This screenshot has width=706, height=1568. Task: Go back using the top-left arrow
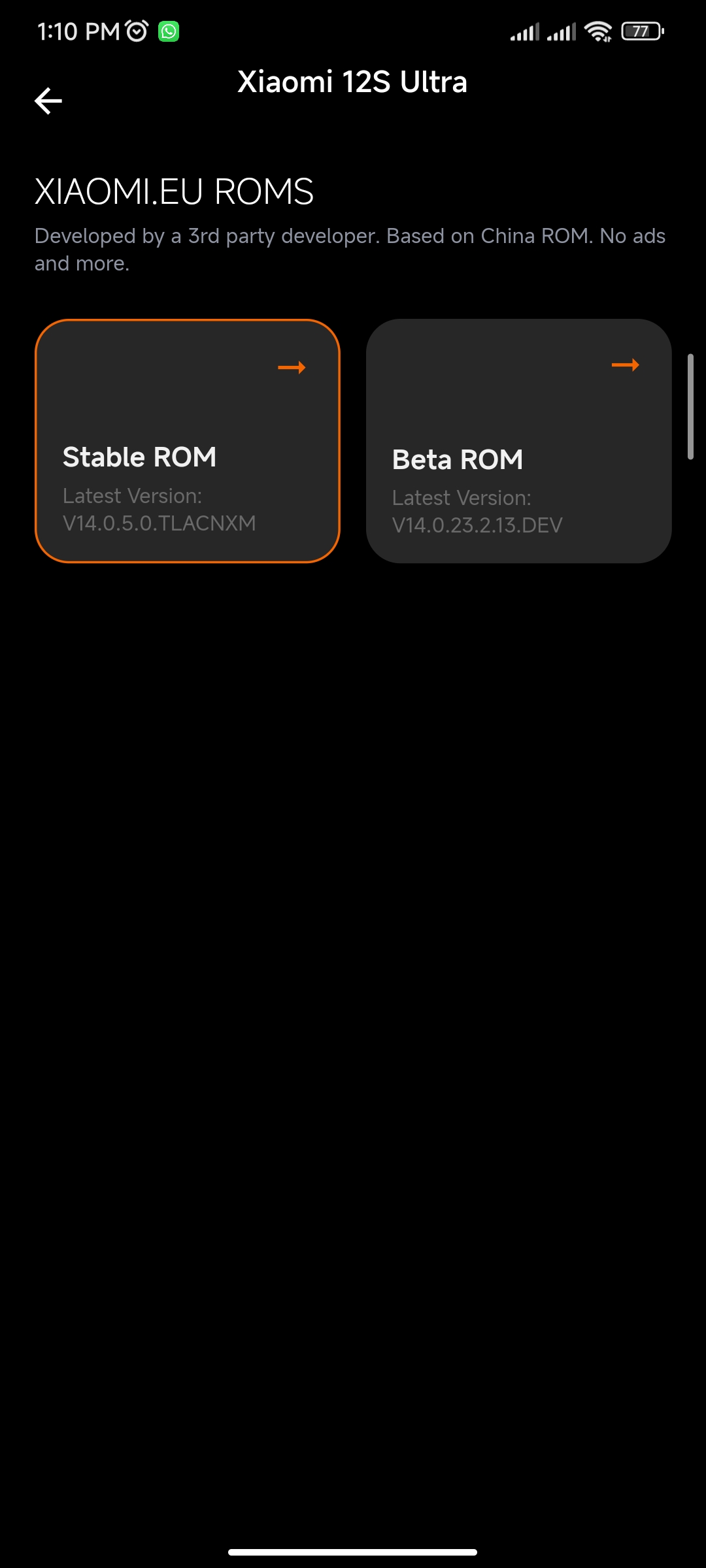(48, 101)
